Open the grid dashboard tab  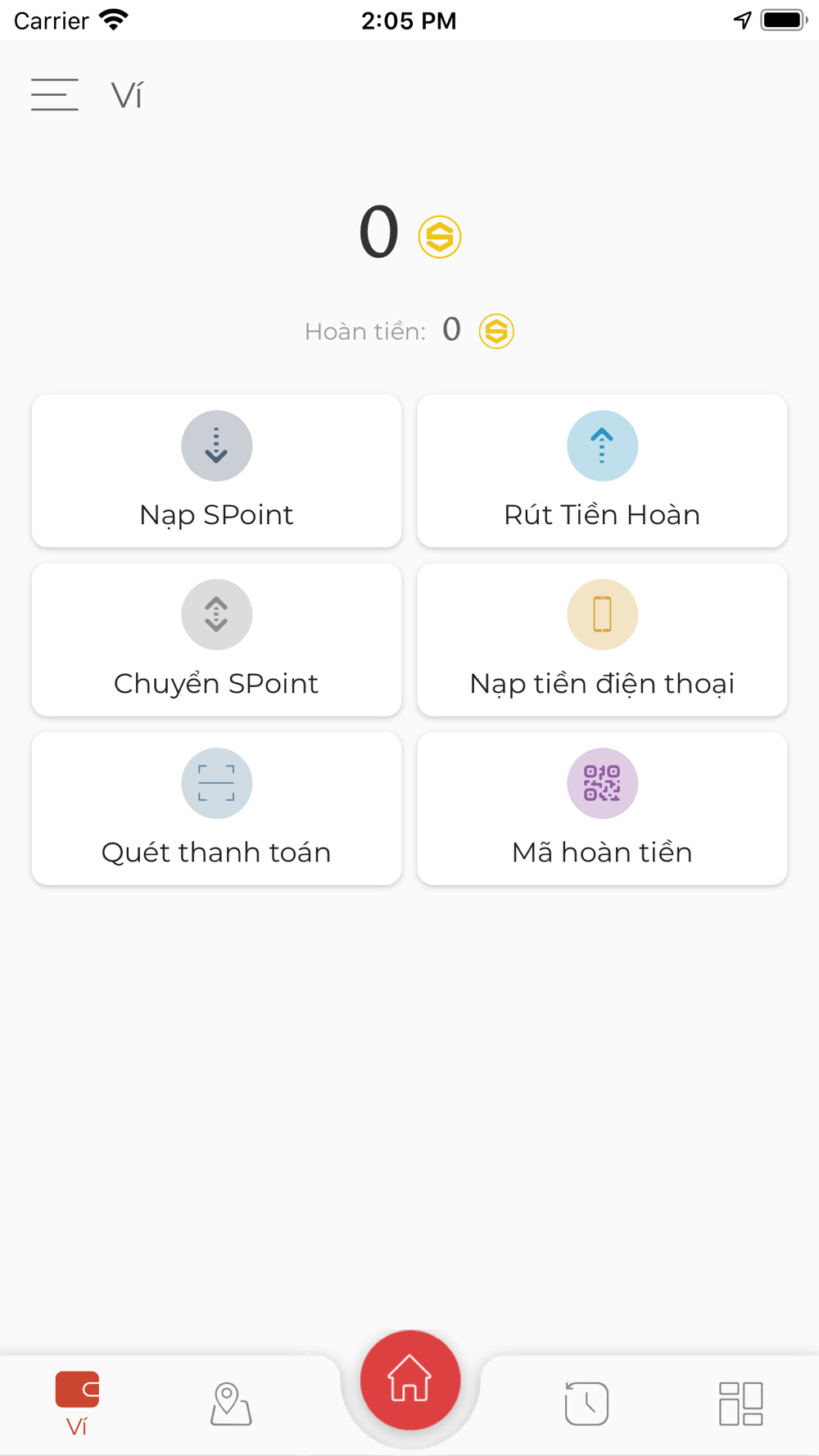click(x=741, y=1404)
